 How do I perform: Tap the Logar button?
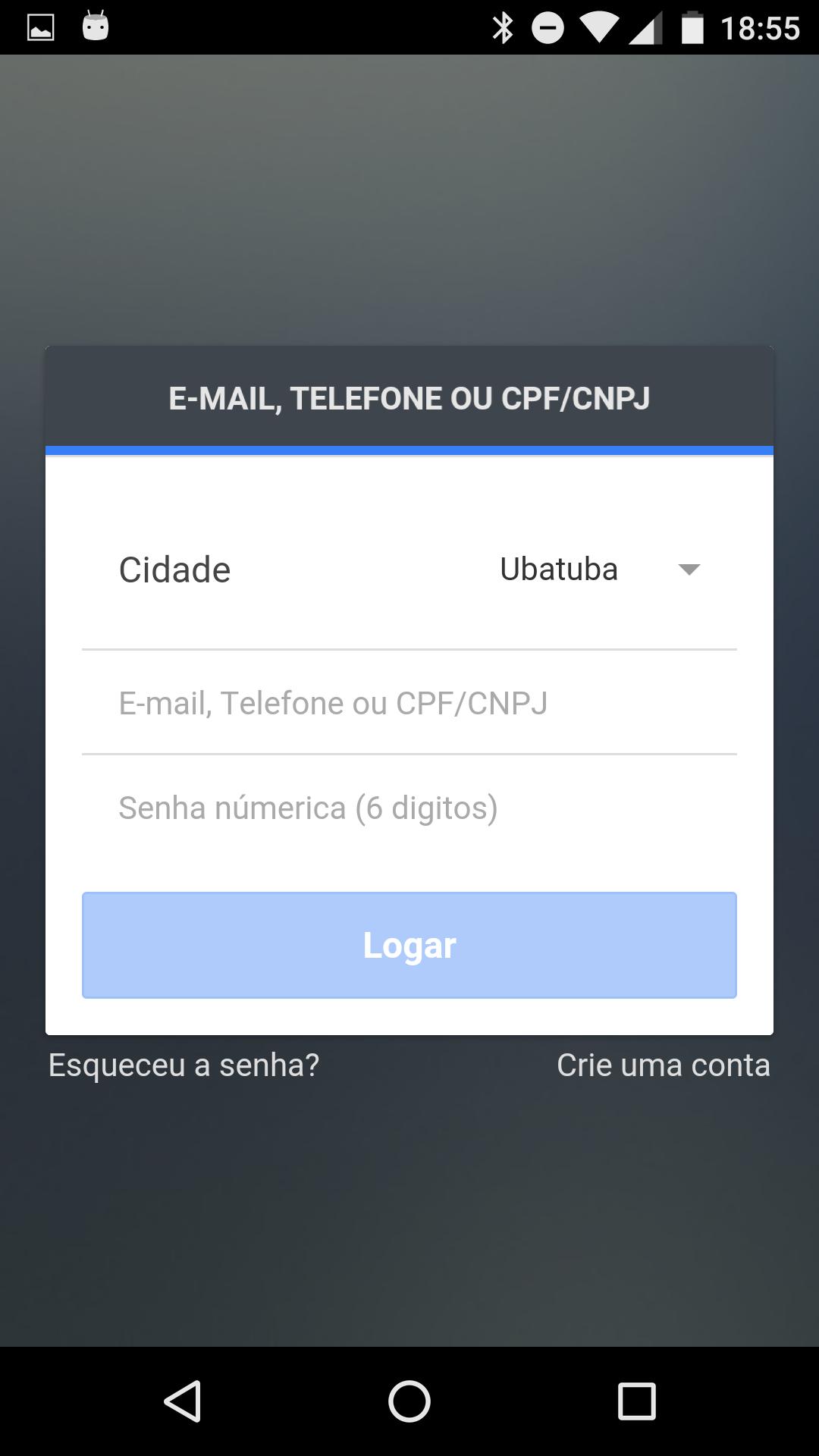point(409,945)
